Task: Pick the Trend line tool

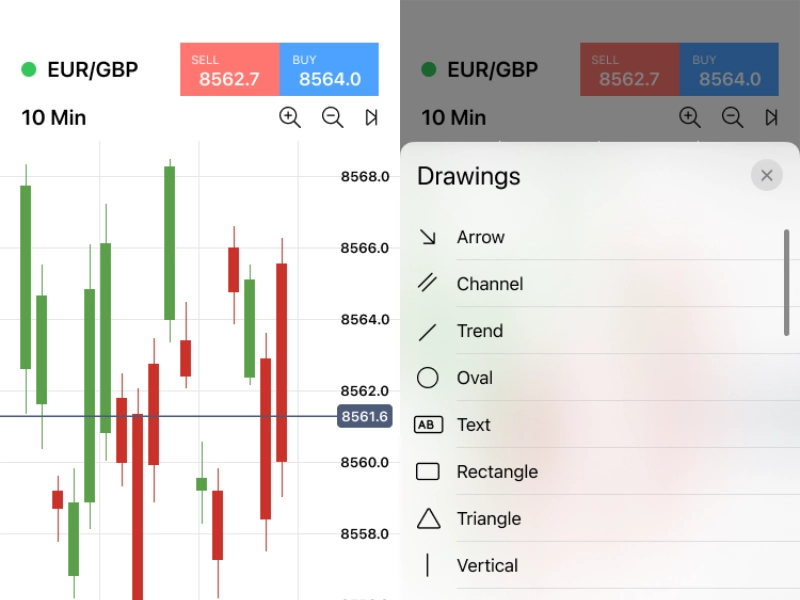Action: [x=479, y=331]
